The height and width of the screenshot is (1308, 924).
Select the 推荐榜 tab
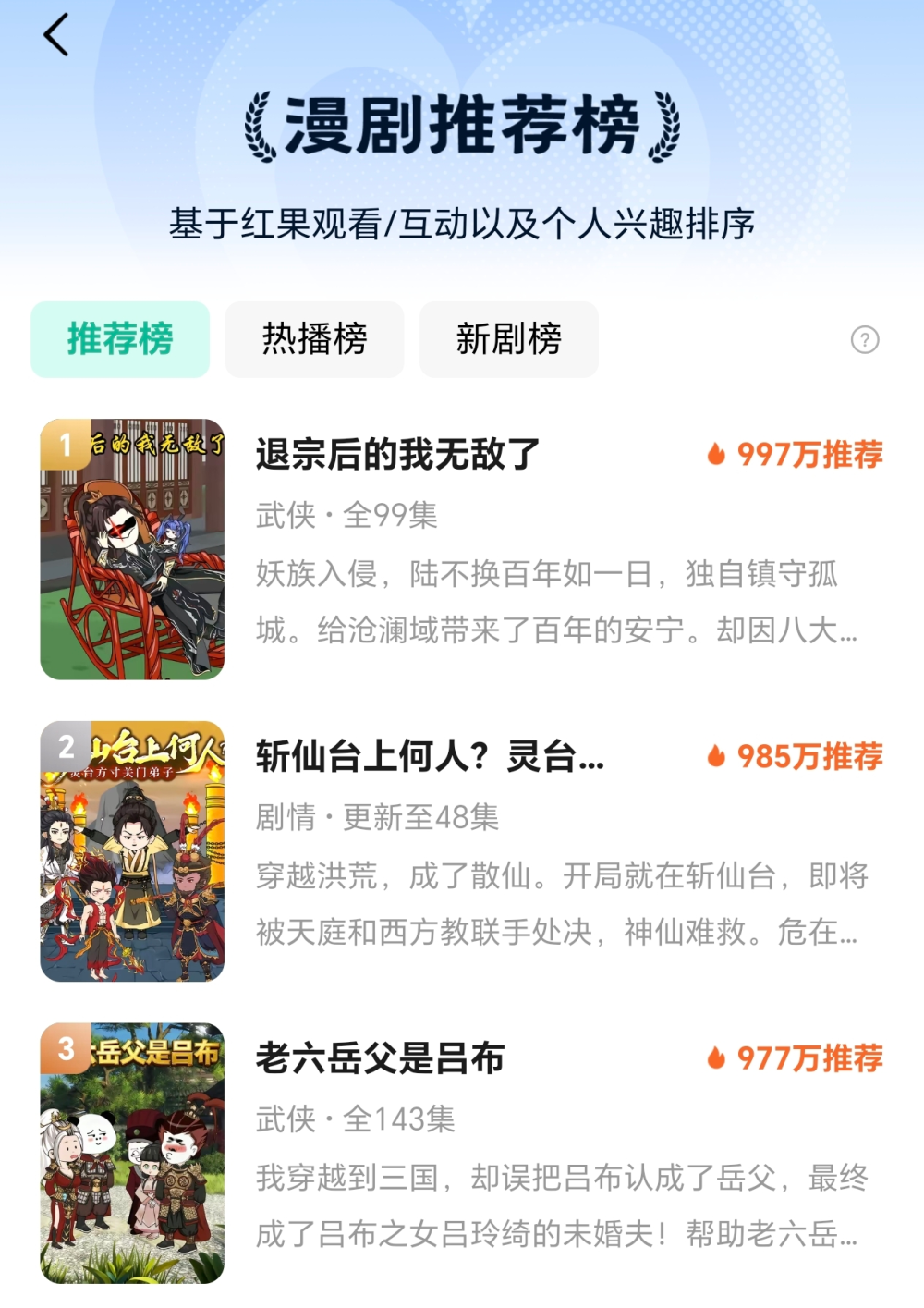tap(120, 340)
